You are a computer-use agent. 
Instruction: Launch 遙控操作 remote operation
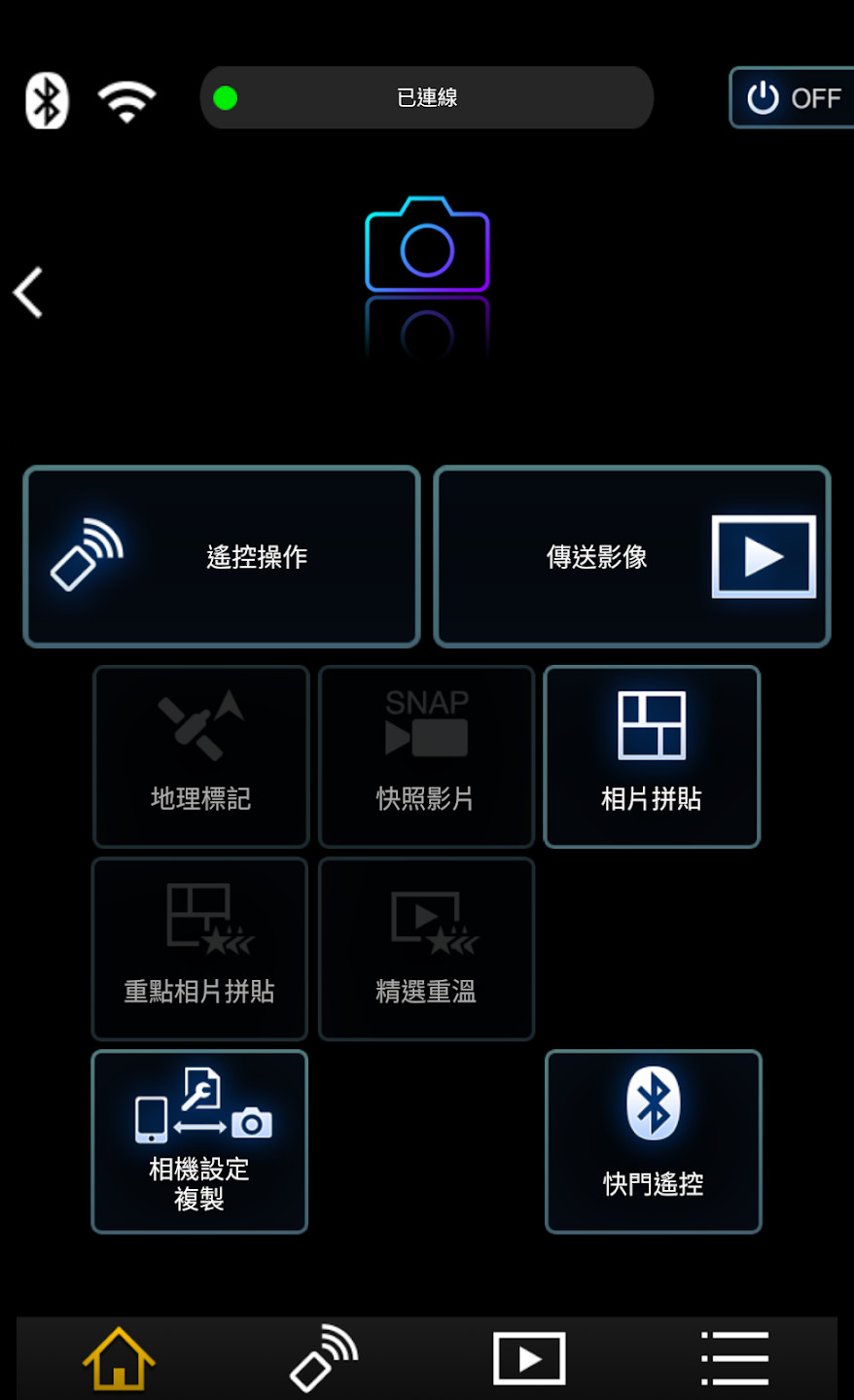tap(222, 556)
